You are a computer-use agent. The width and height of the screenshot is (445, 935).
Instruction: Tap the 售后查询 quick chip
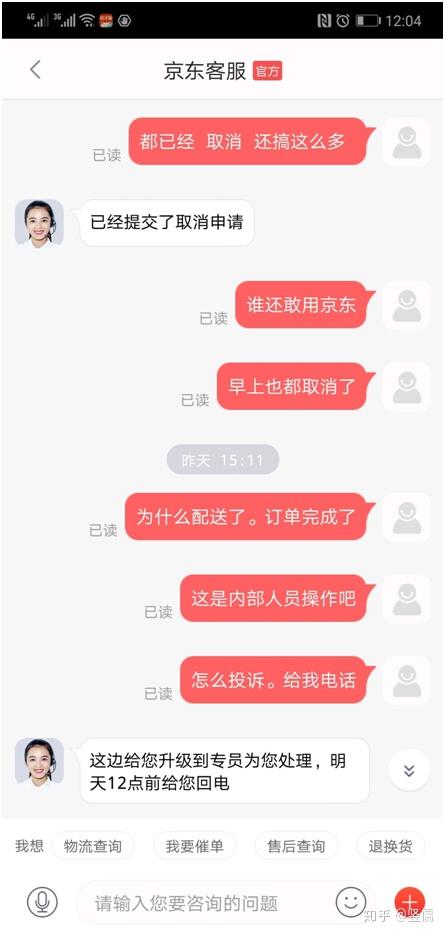(x=296, y=846)
